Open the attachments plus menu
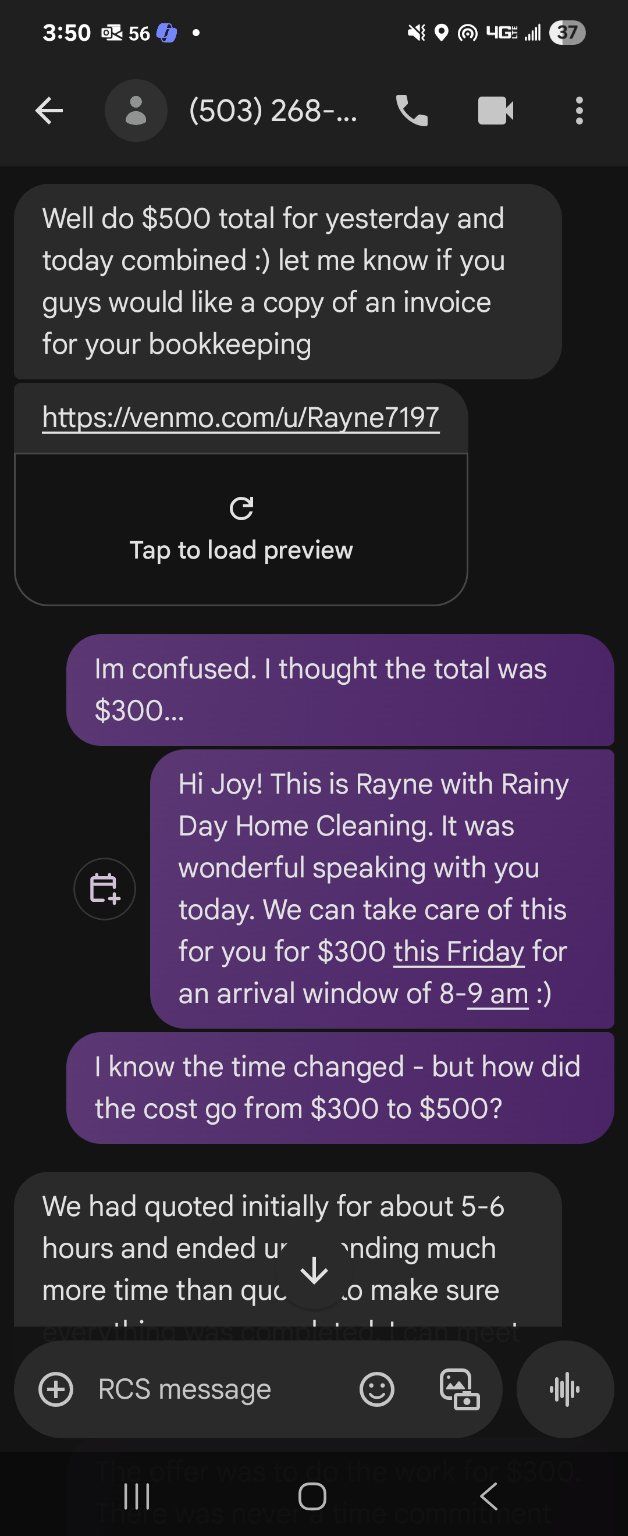This screenshot has height=1536, width=628. pyautogui.click(x=56, y=1389)
